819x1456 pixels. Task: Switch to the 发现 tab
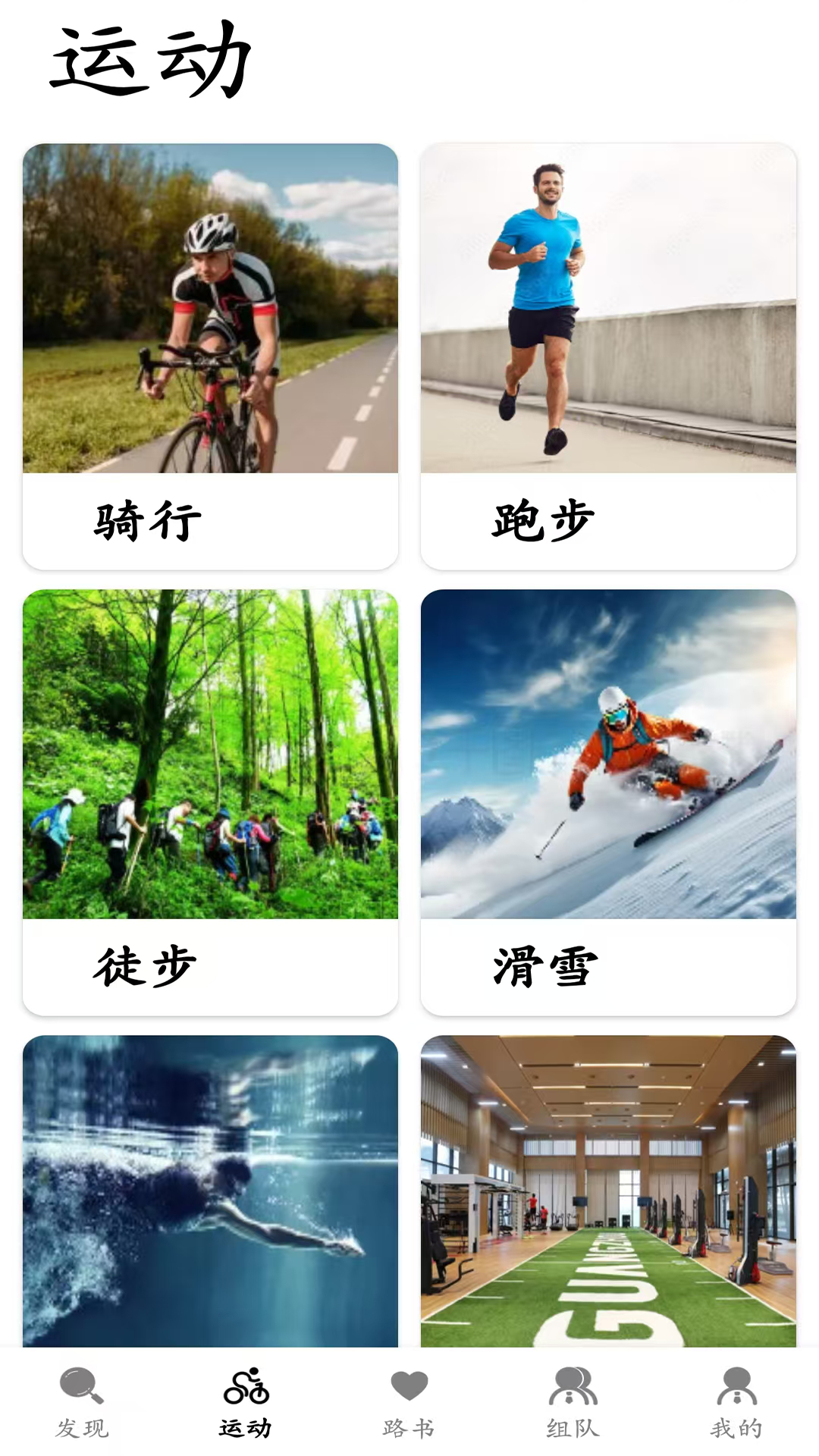81,1425
